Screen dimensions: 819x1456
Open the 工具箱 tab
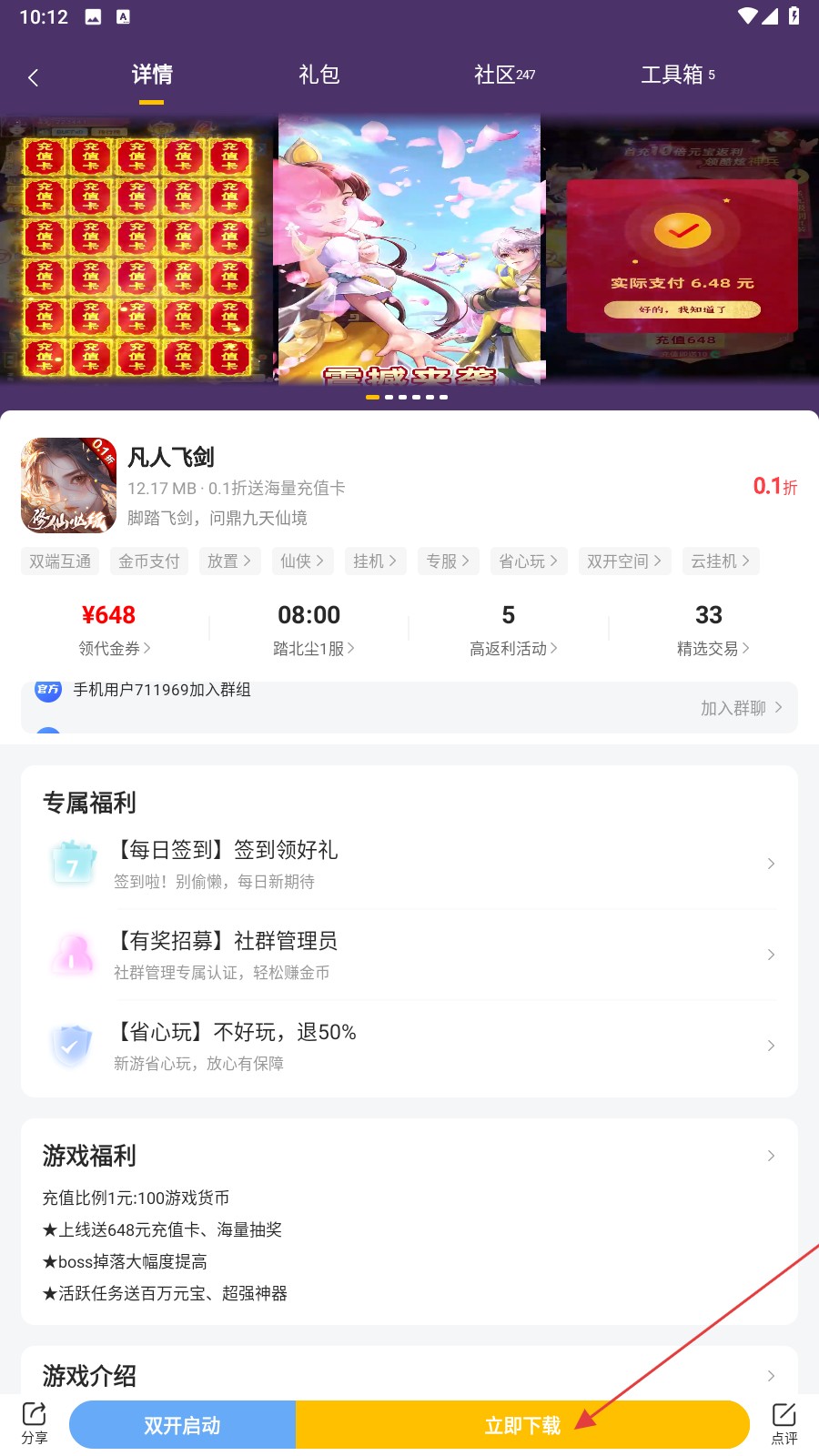click(677, 75)
